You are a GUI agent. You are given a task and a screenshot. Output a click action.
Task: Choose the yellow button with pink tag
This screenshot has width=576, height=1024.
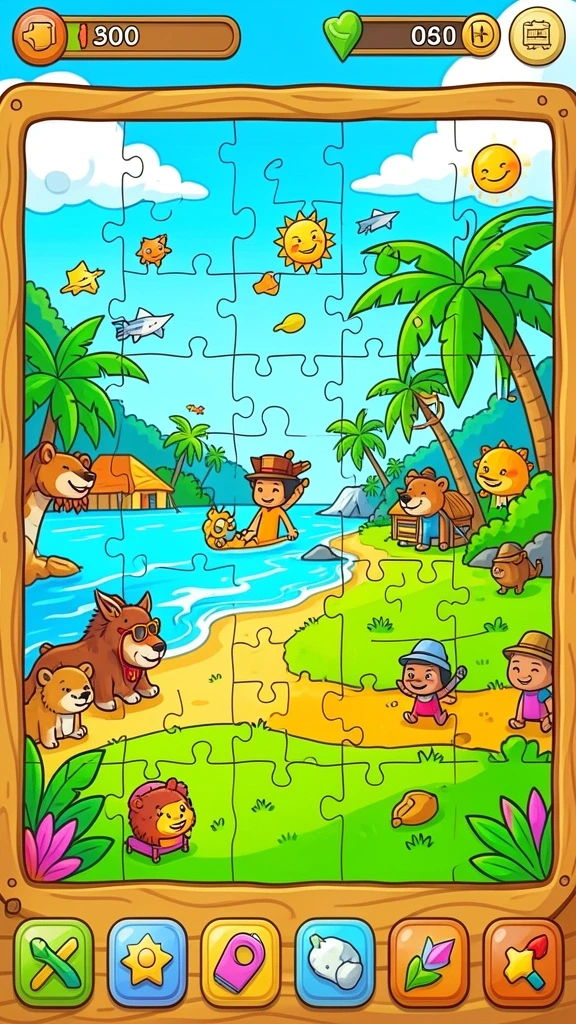point(241,962)
